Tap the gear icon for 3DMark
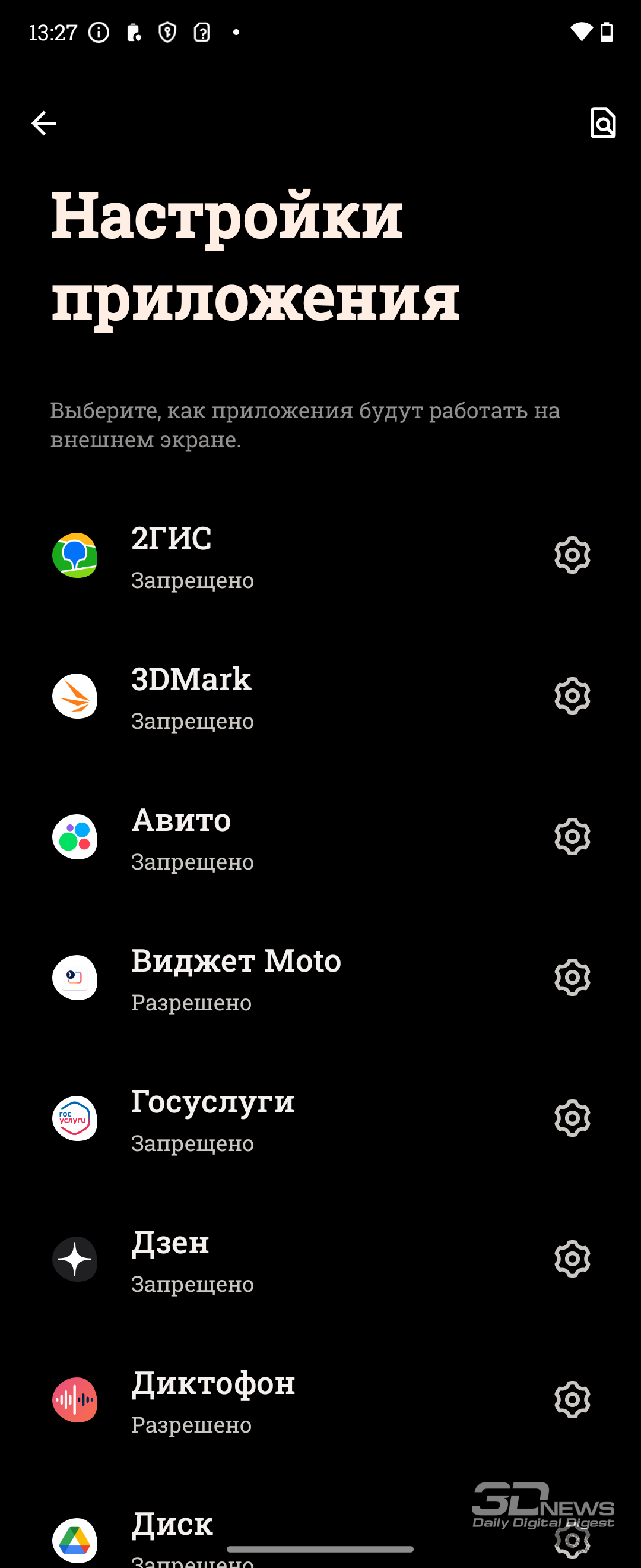Viewport: 641px width, 1568px height. click(x=572, y=696)
